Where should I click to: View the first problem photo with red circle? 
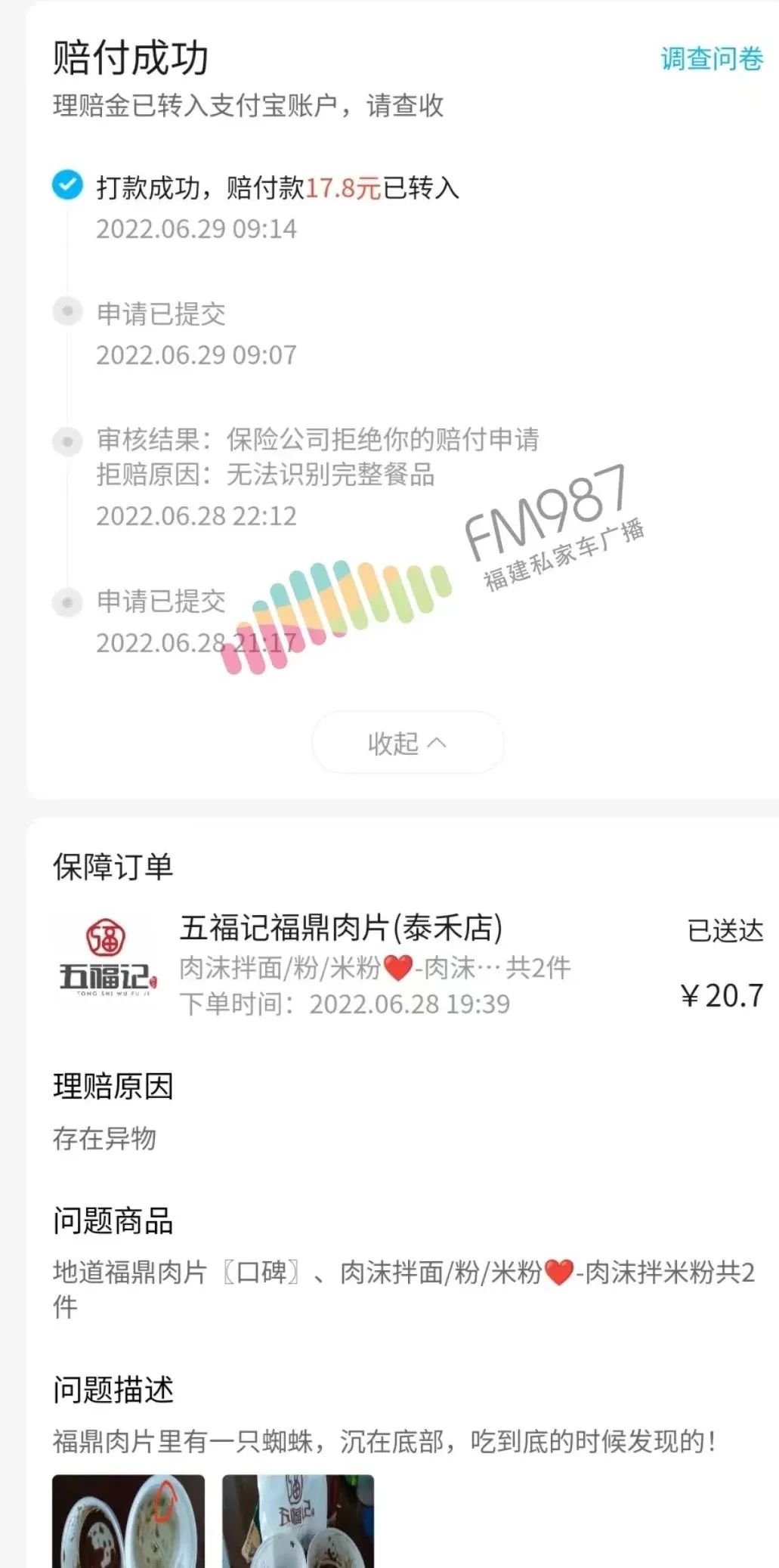click(x=128, y=1520)
